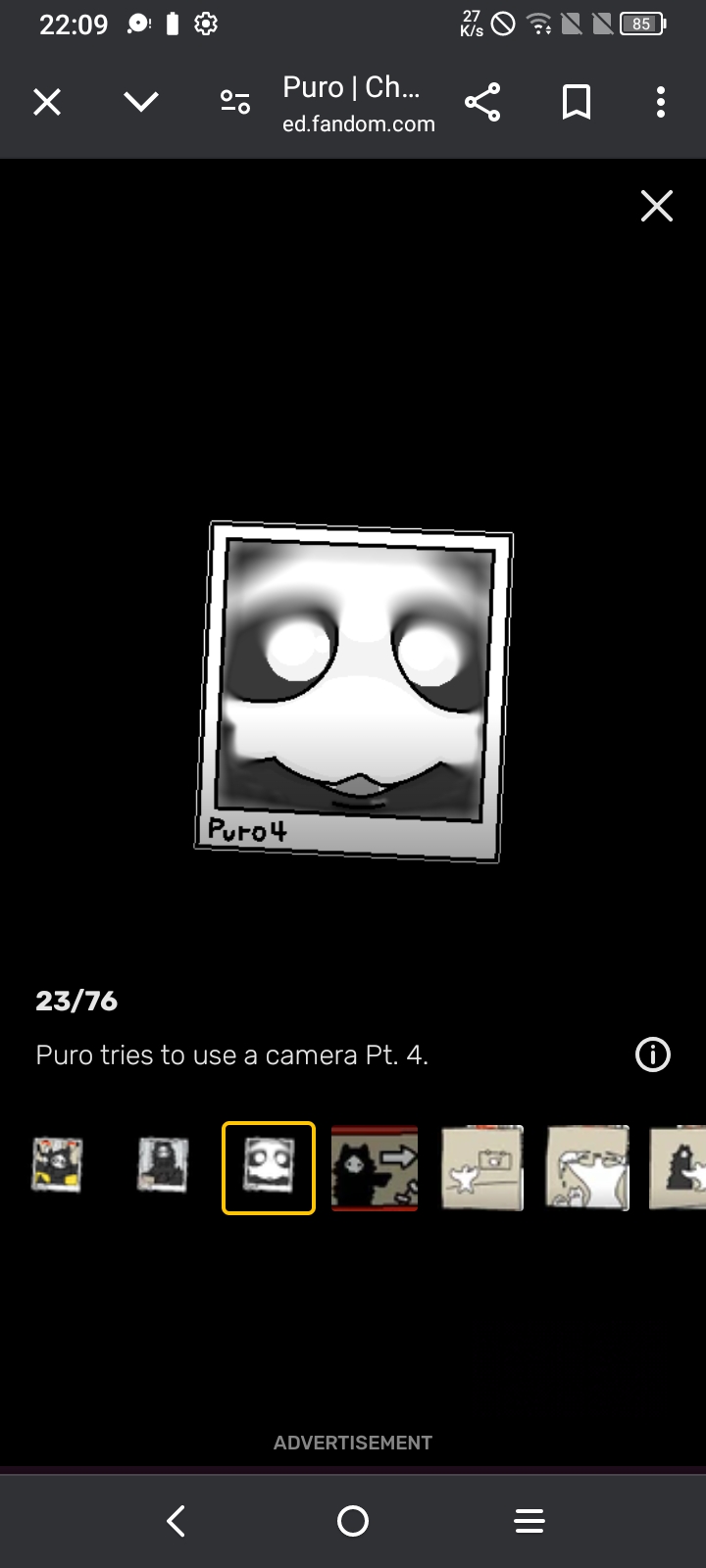Close the browser custom tab
Image resolution: width=706 pixels, height=1568 pixels.
47,102
